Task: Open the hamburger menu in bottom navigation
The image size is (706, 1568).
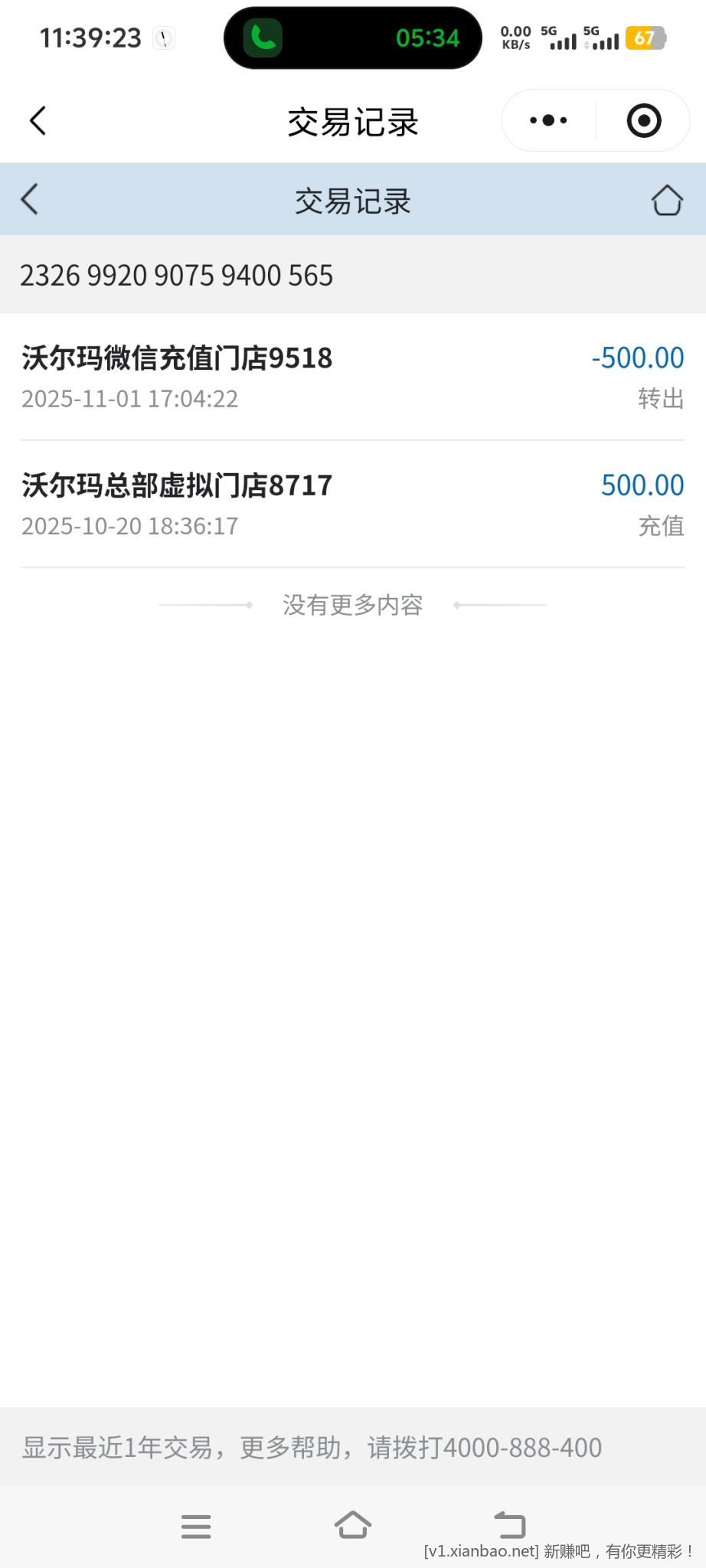Action: tap(196, 1526)
